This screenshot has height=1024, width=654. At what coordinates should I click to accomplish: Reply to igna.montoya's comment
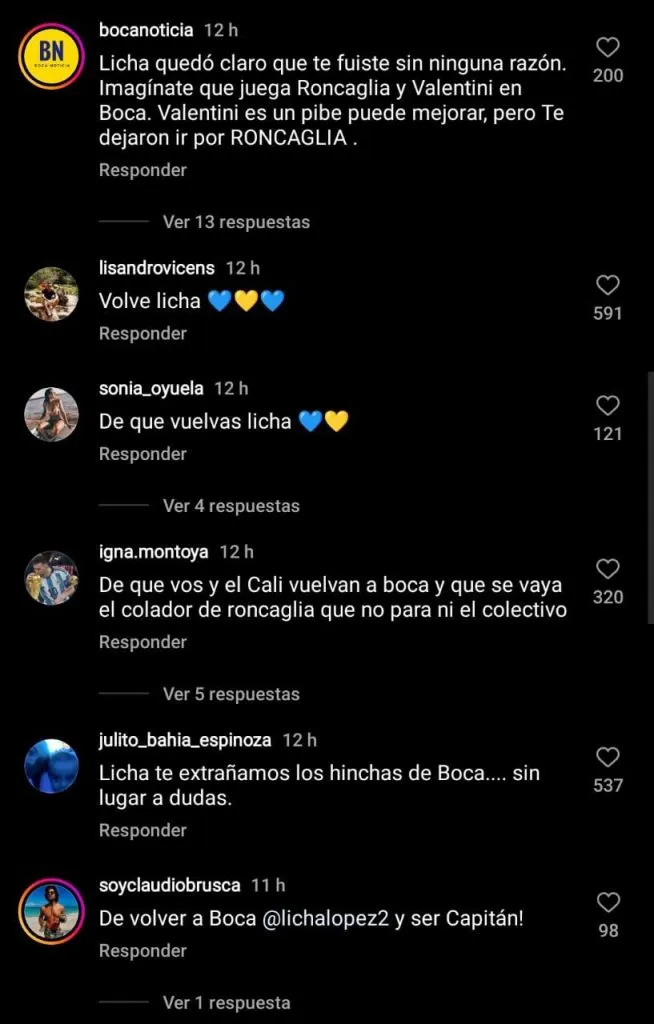pos(142,642)
